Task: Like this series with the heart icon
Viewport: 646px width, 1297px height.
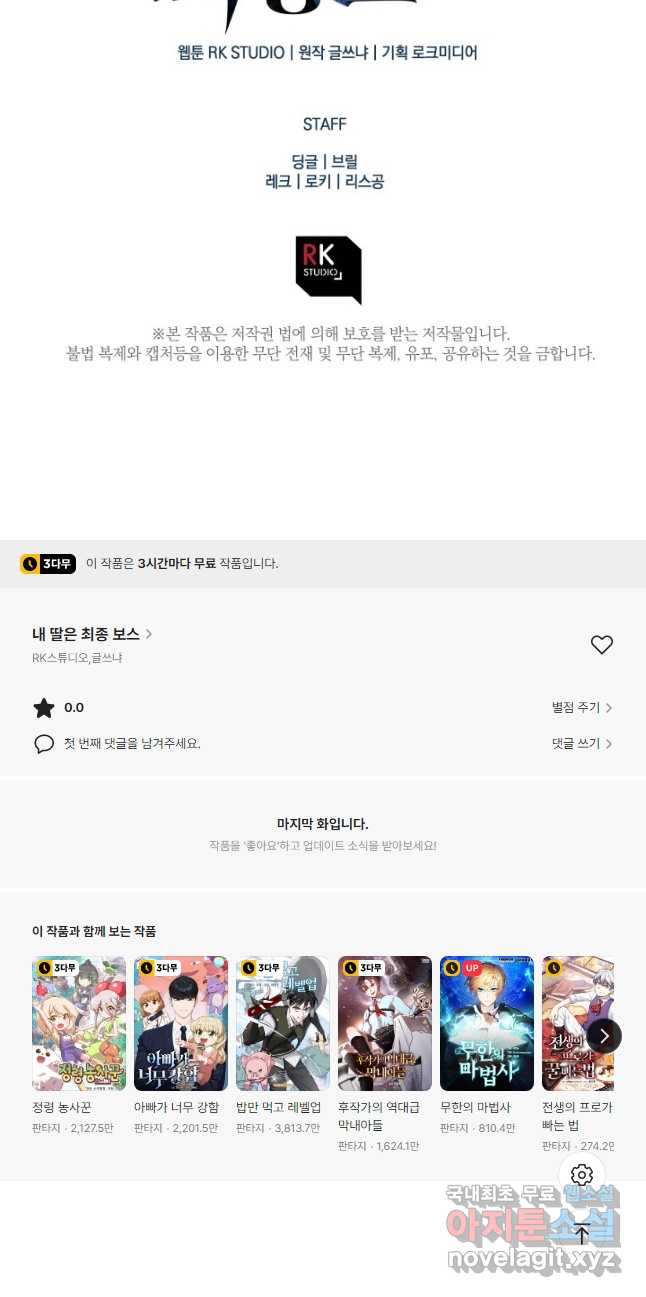Action: (601, 645)
